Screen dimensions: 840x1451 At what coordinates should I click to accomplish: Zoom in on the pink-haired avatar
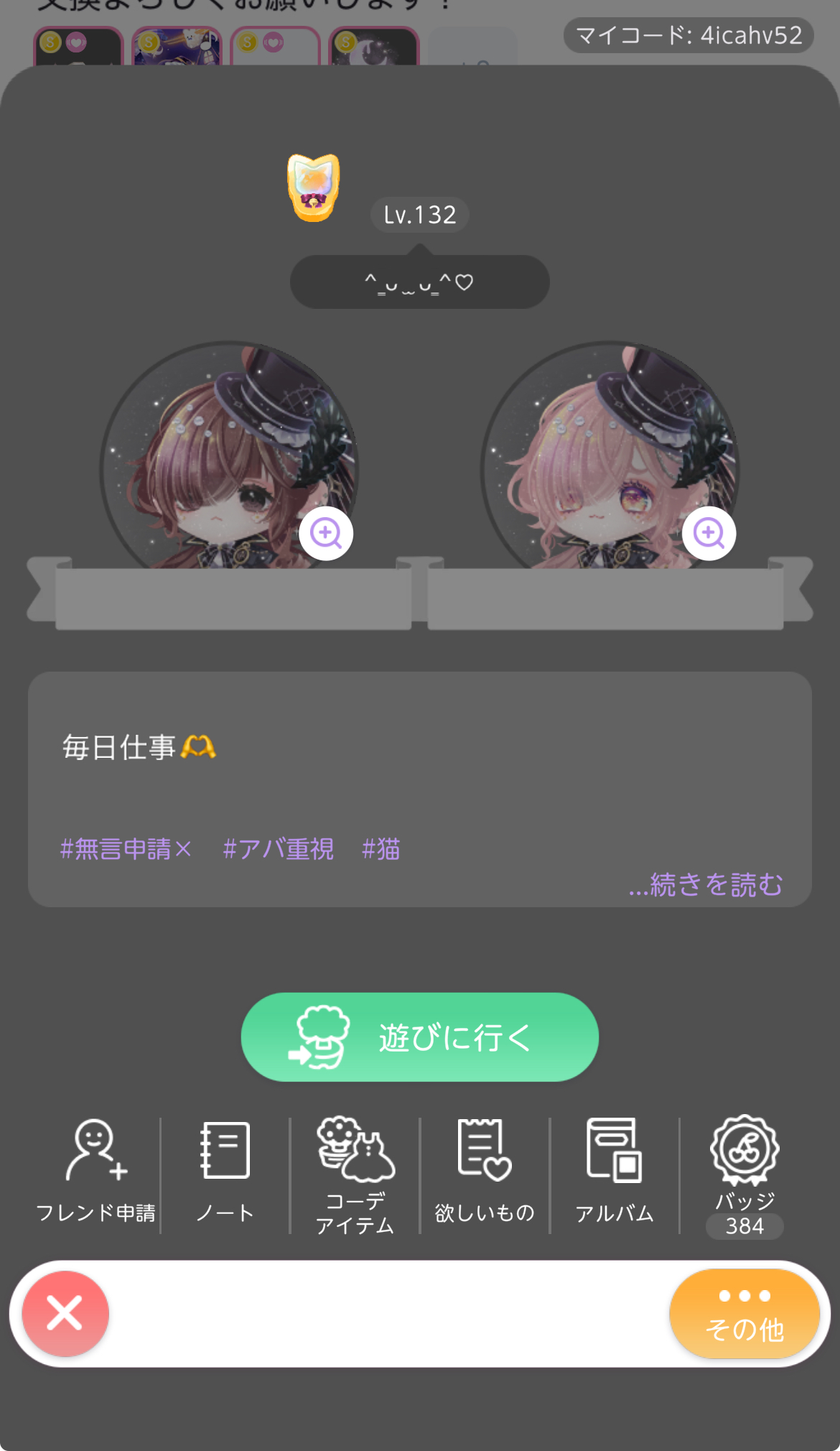click(709, 533)
